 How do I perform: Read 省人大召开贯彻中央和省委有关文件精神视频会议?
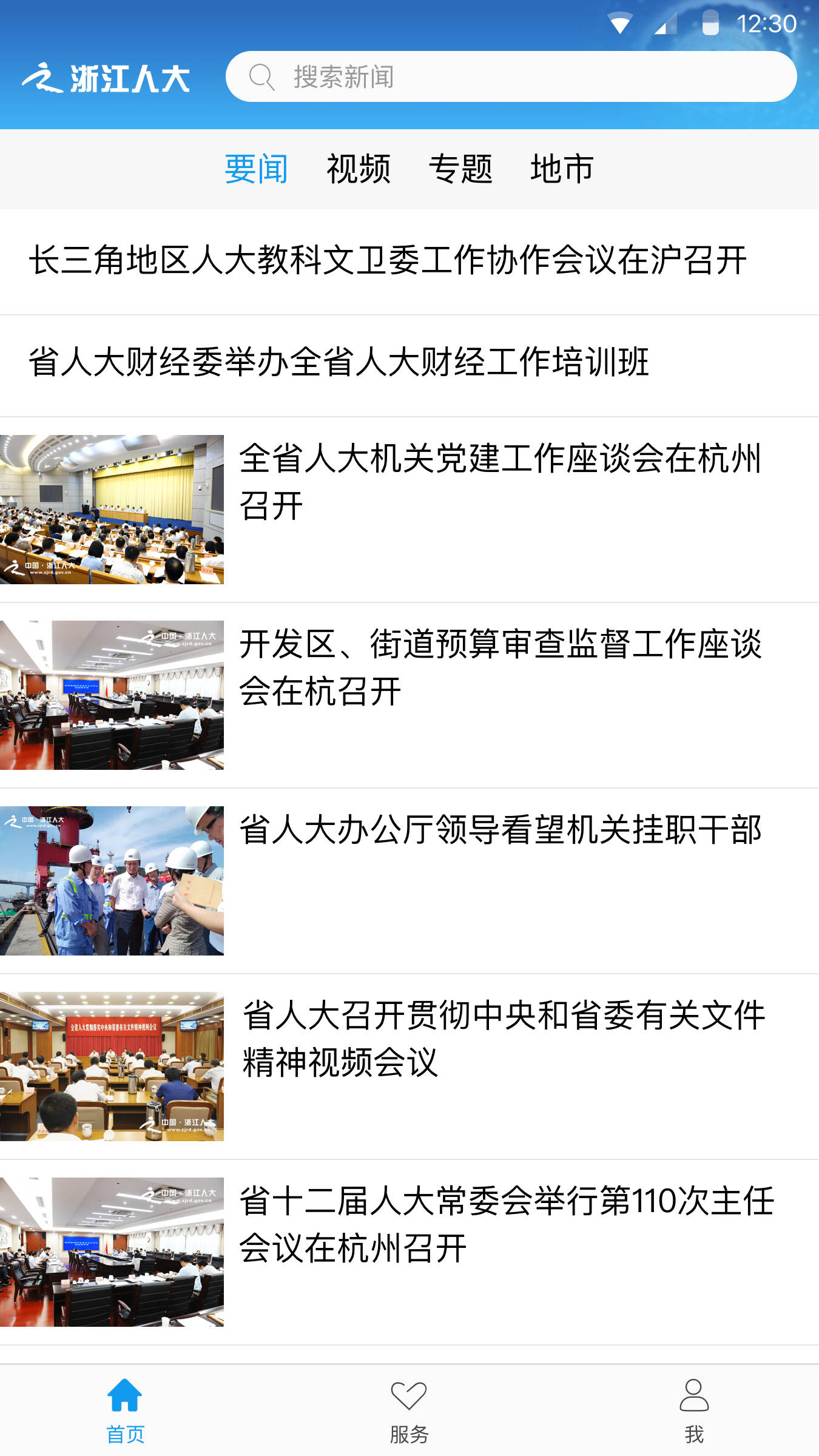(x=409, y=1067)
